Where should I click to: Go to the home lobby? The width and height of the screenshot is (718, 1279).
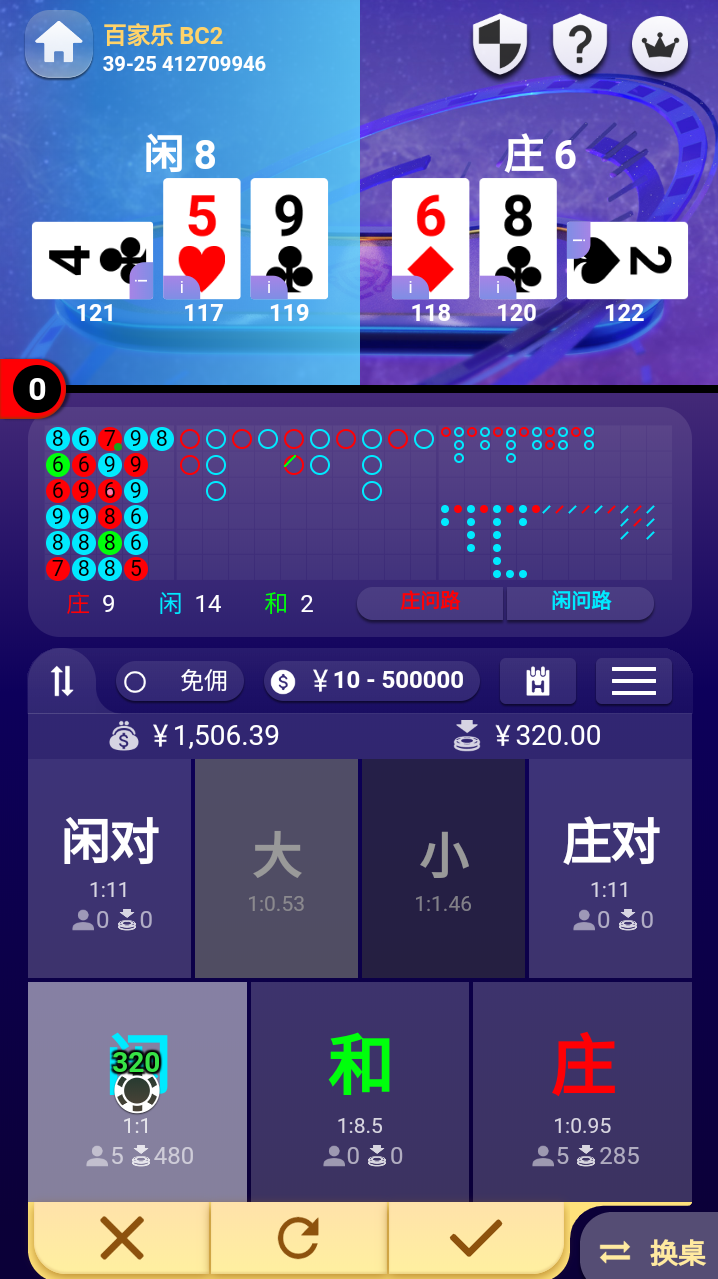coord(59,45)
